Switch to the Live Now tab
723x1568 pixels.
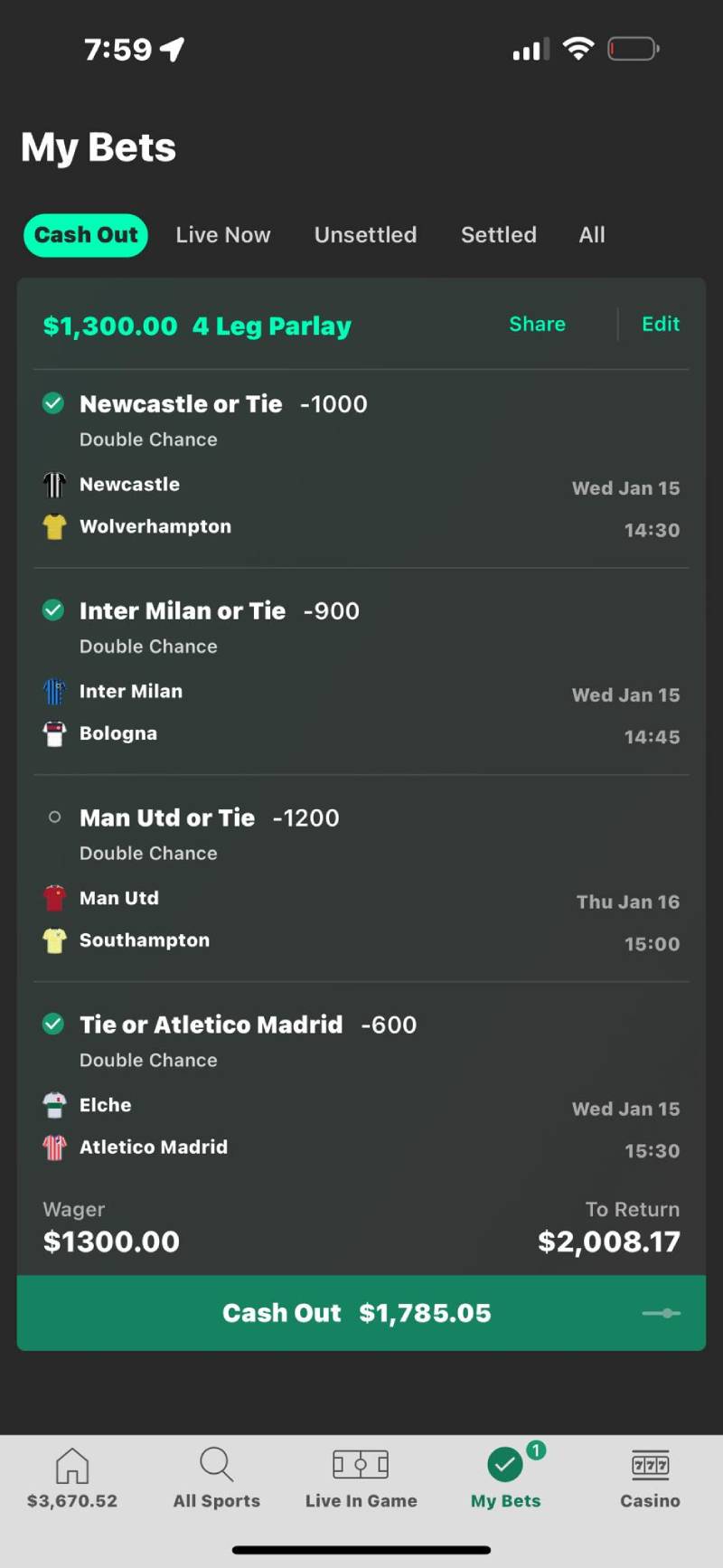222,234
